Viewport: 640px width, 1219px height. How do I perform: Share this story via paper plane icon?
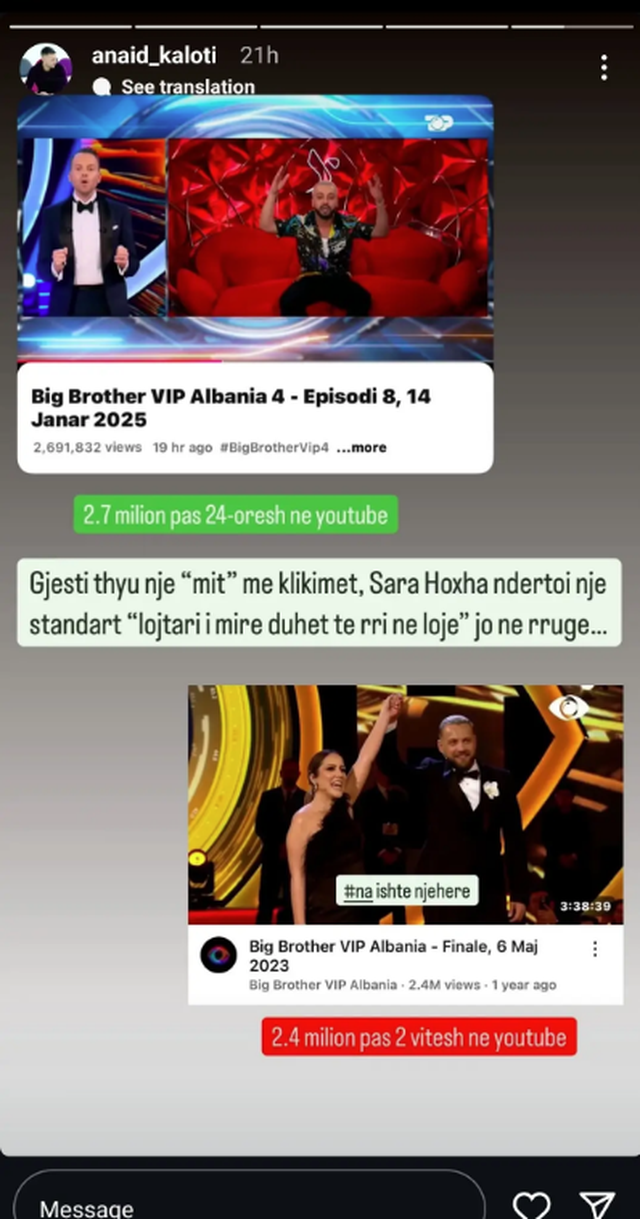(x=597, y=1205)
